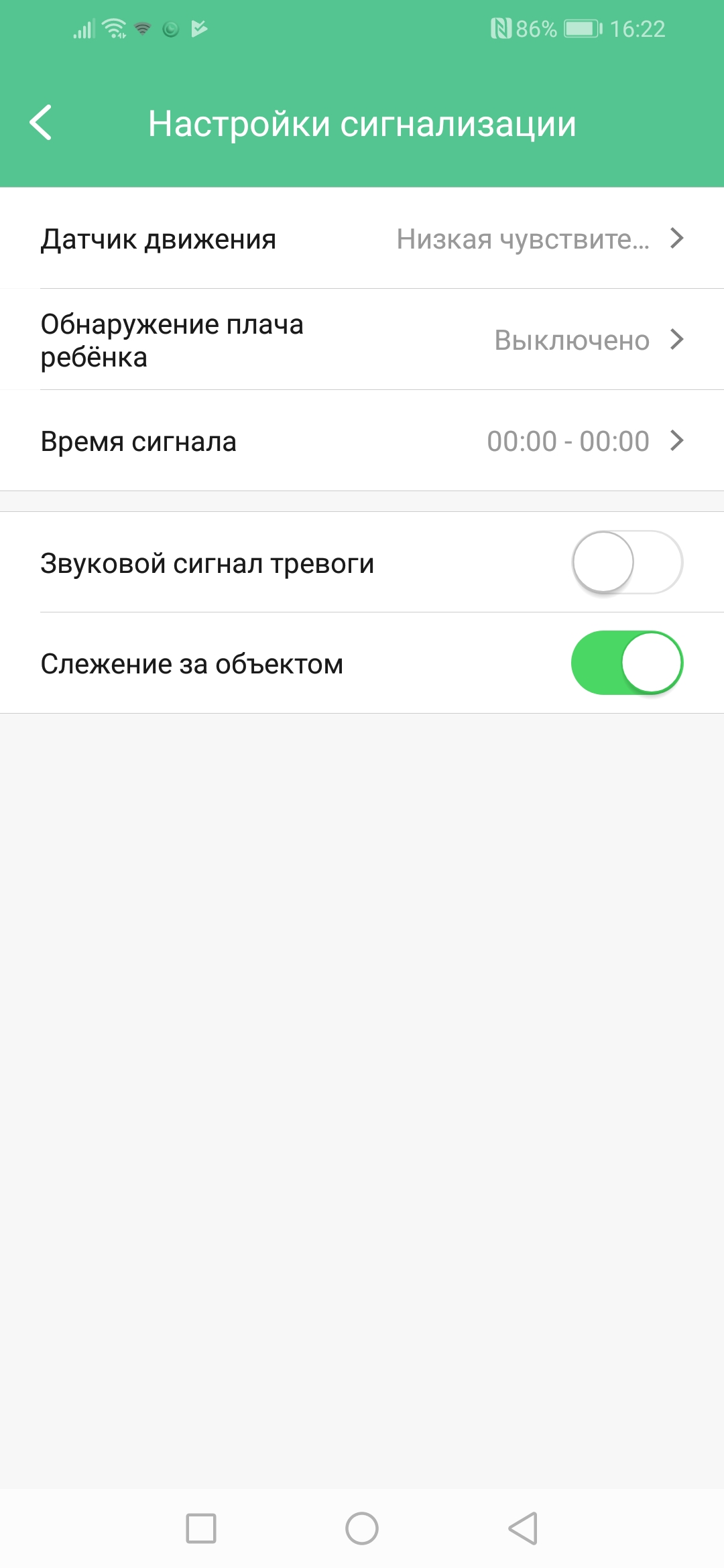Screen dimensions: 724x1568
Task: Enable Звуковой сигнал тревоги switch
Action: (x=627, y=563)
